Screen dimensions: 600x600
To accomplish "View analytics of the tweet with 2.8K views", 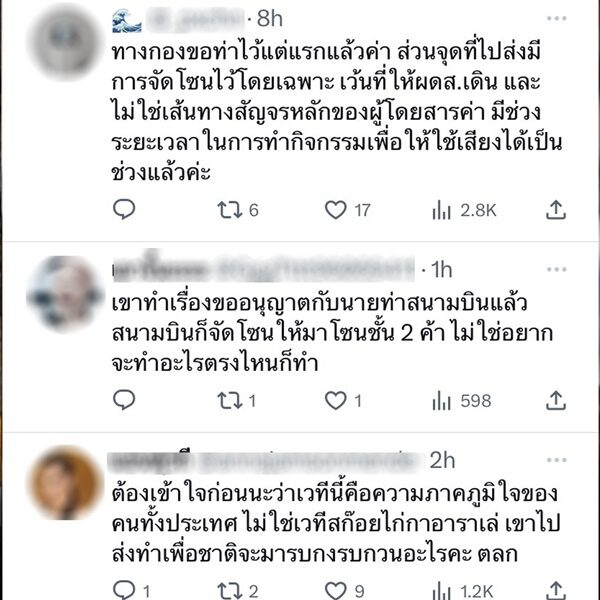I will (442, 209).
